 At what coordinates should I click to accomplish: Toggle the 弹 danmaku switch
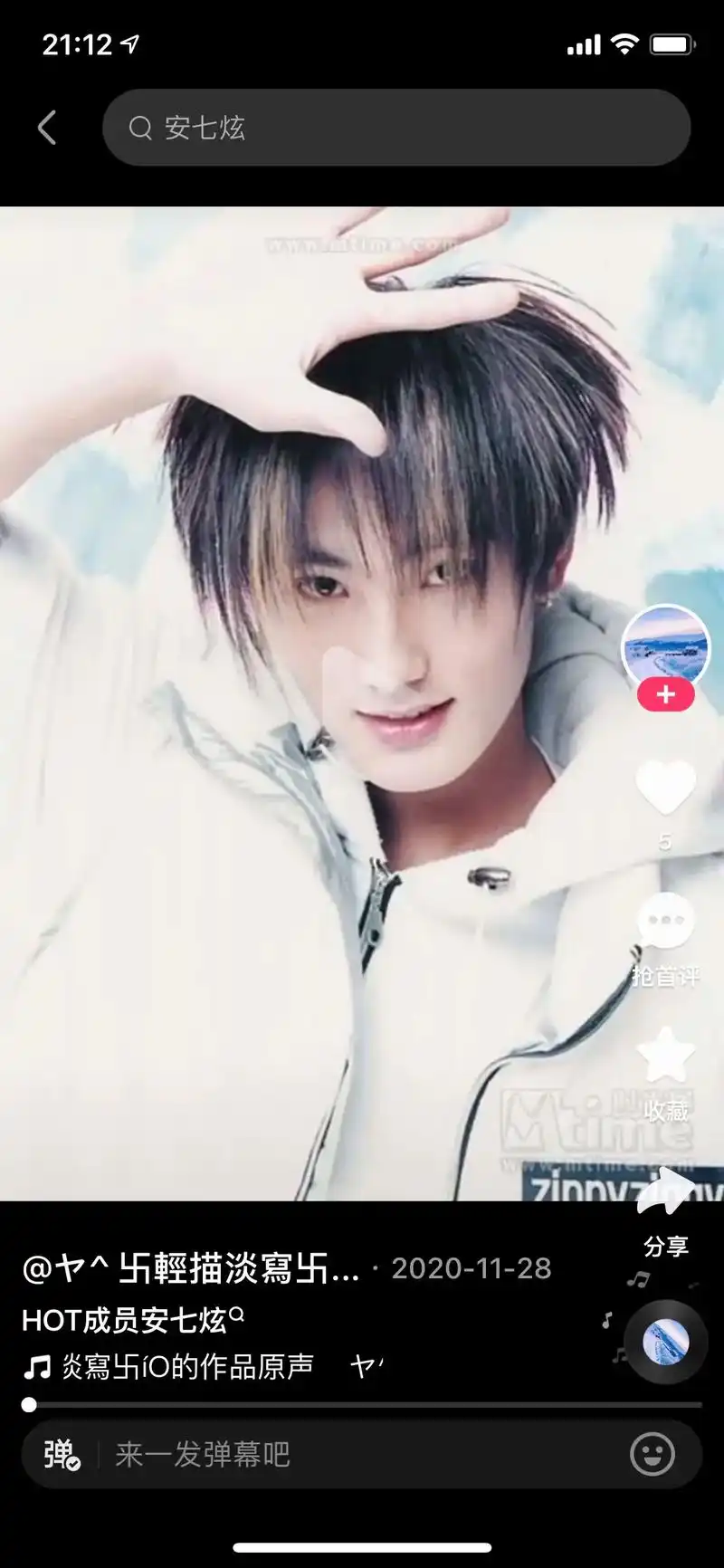tap(62, 1455)
